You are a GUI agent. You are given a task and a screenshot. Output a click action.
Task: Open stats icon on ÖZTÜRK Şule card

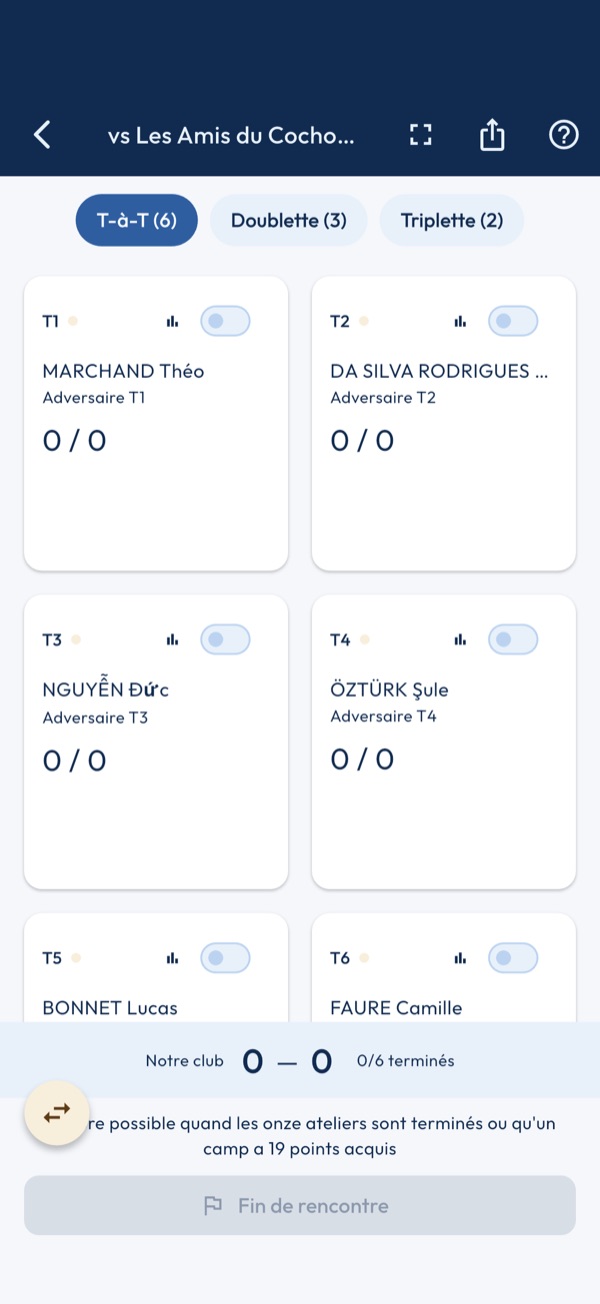click(x=460, y=639)
